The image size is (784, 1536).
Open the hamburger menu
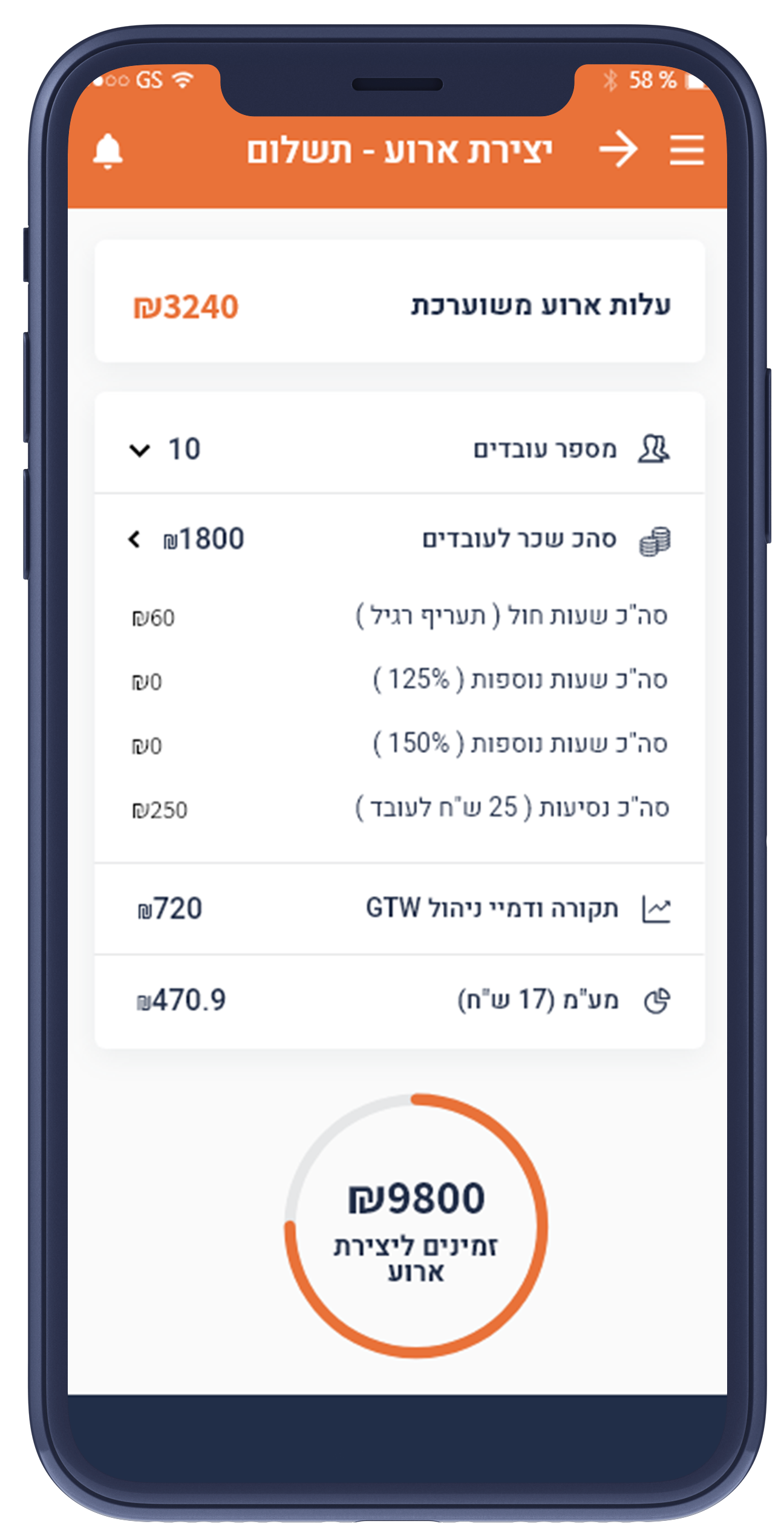tap(687, 150)
